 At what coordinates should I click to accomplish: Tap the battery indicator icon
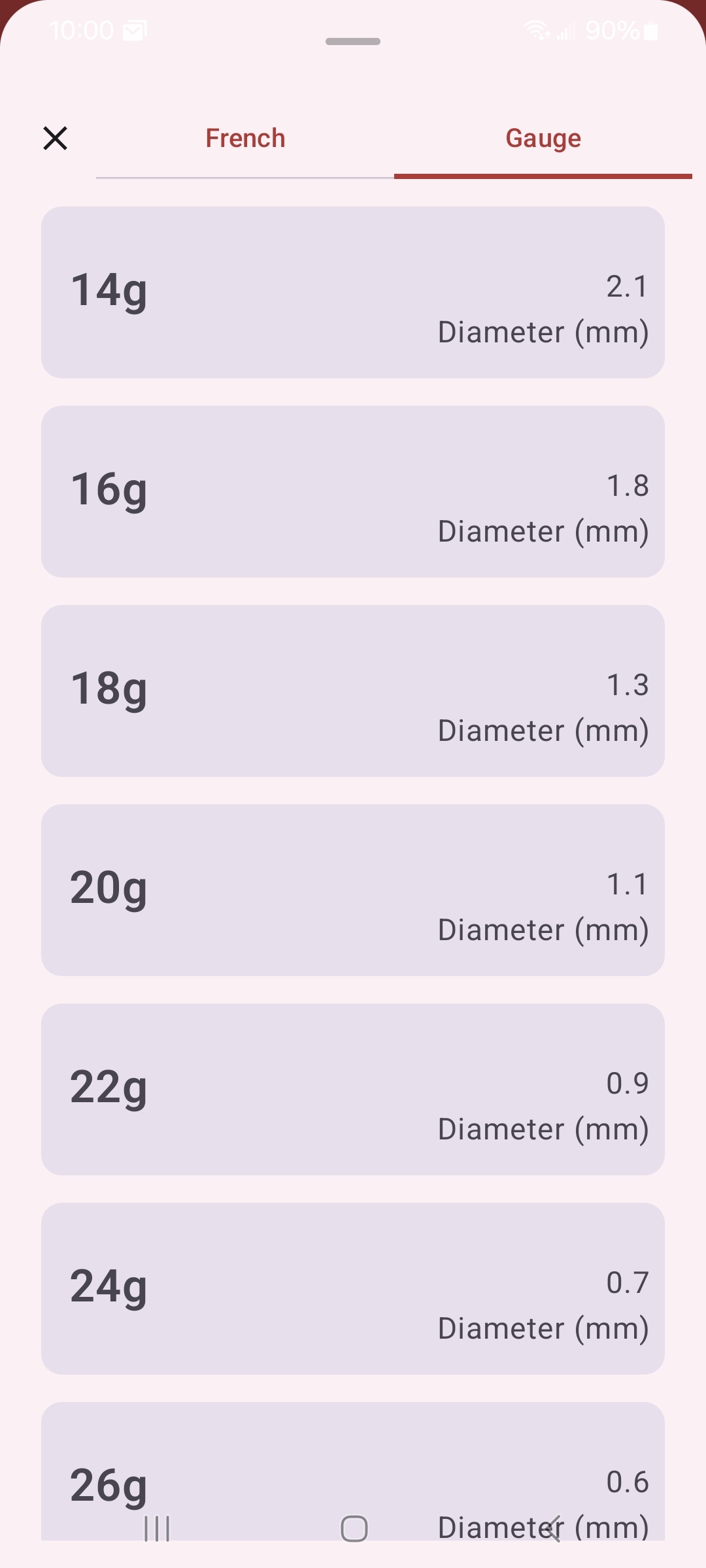[651, 29]
